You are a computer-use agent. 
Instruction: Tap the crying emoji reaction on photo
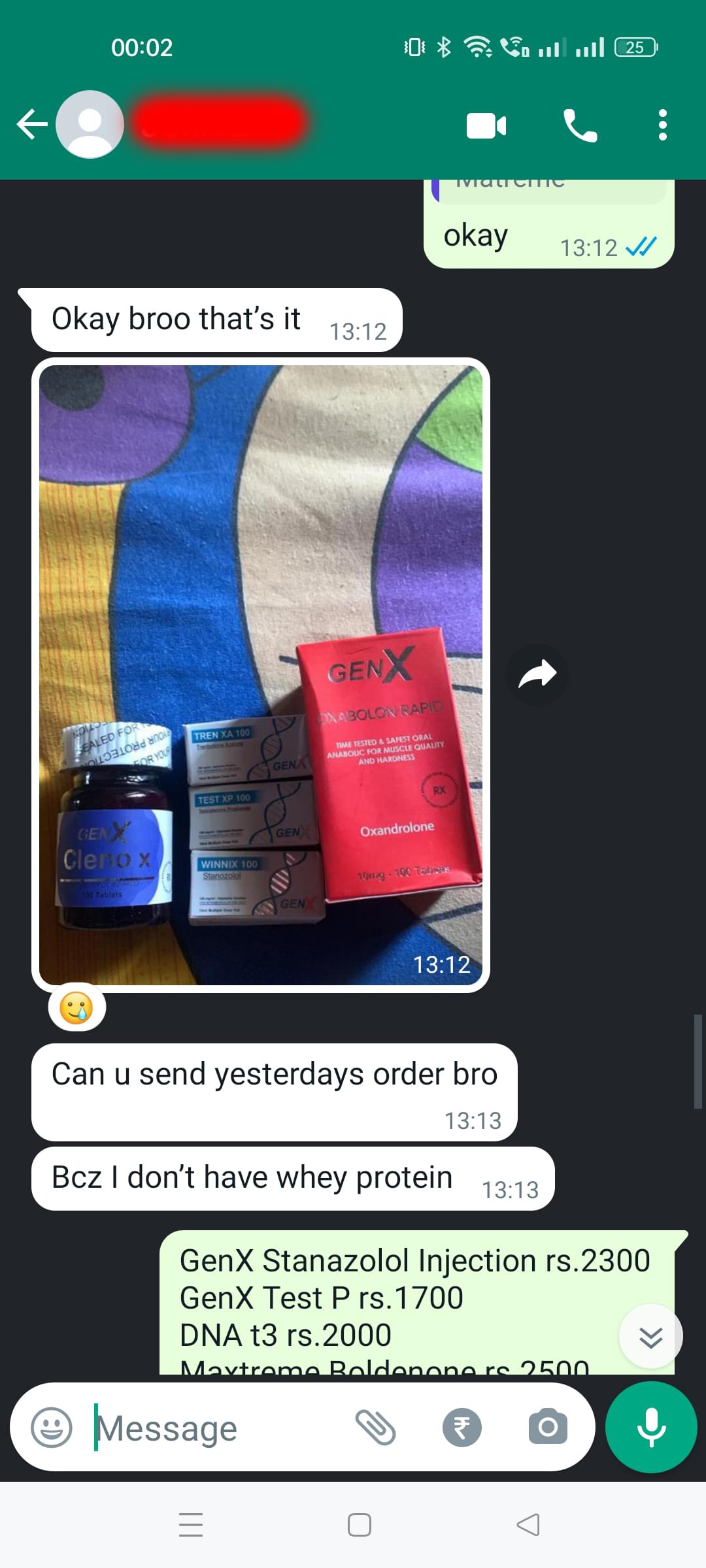[76, 1007]
